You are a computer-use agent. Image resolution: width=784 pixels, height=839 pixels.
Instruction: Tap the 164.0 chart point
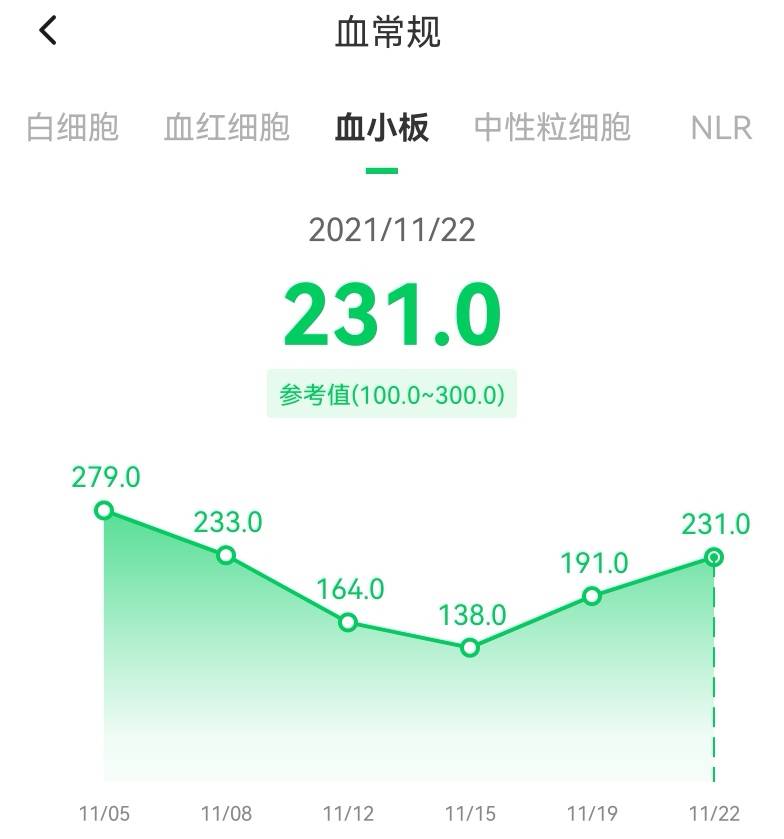point(347,623)
